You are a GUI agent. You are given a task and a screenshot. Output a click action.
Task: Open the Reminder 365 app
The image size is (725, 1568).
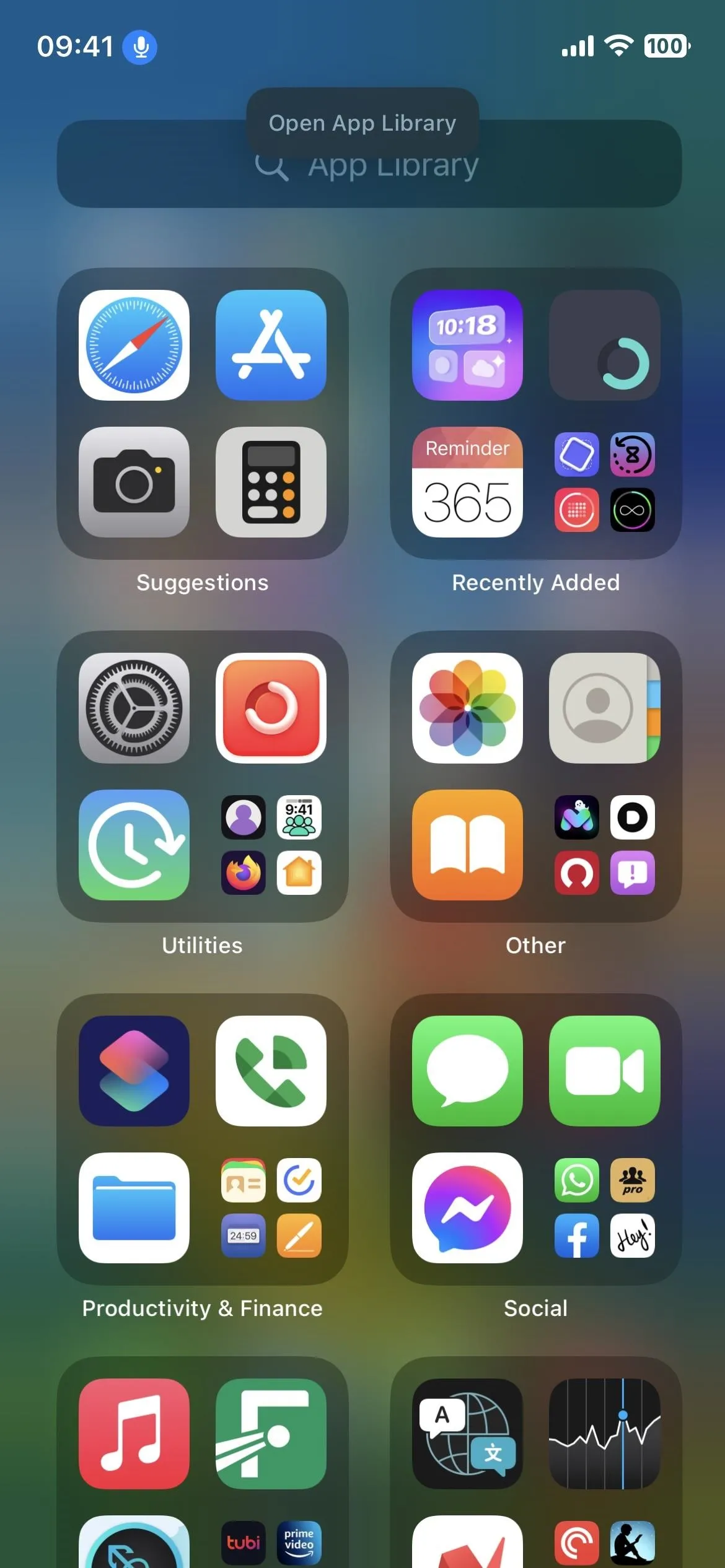(x=467, y=482)
